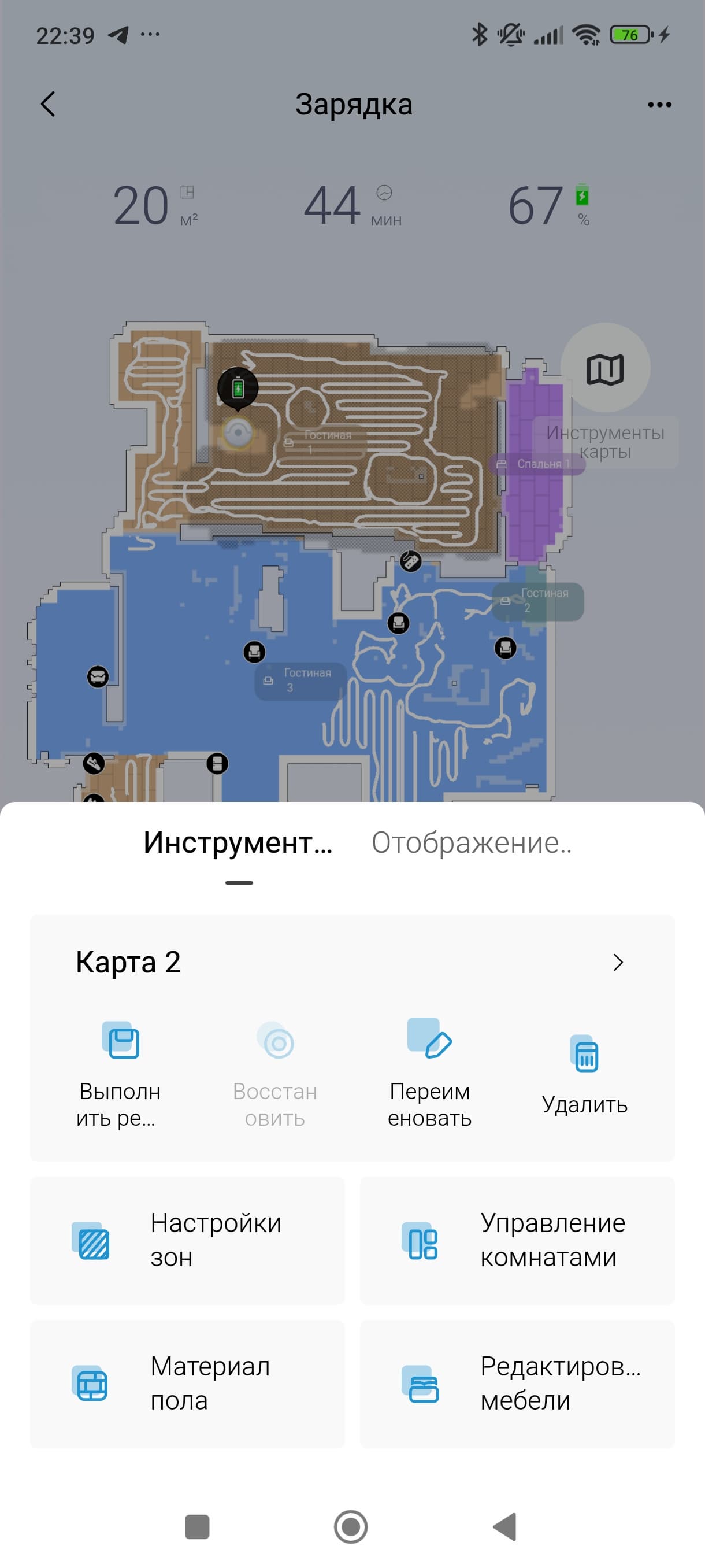Screen dimensions: 705x1568
Task: Open the three-dot overflow menu
Action: 659,105
